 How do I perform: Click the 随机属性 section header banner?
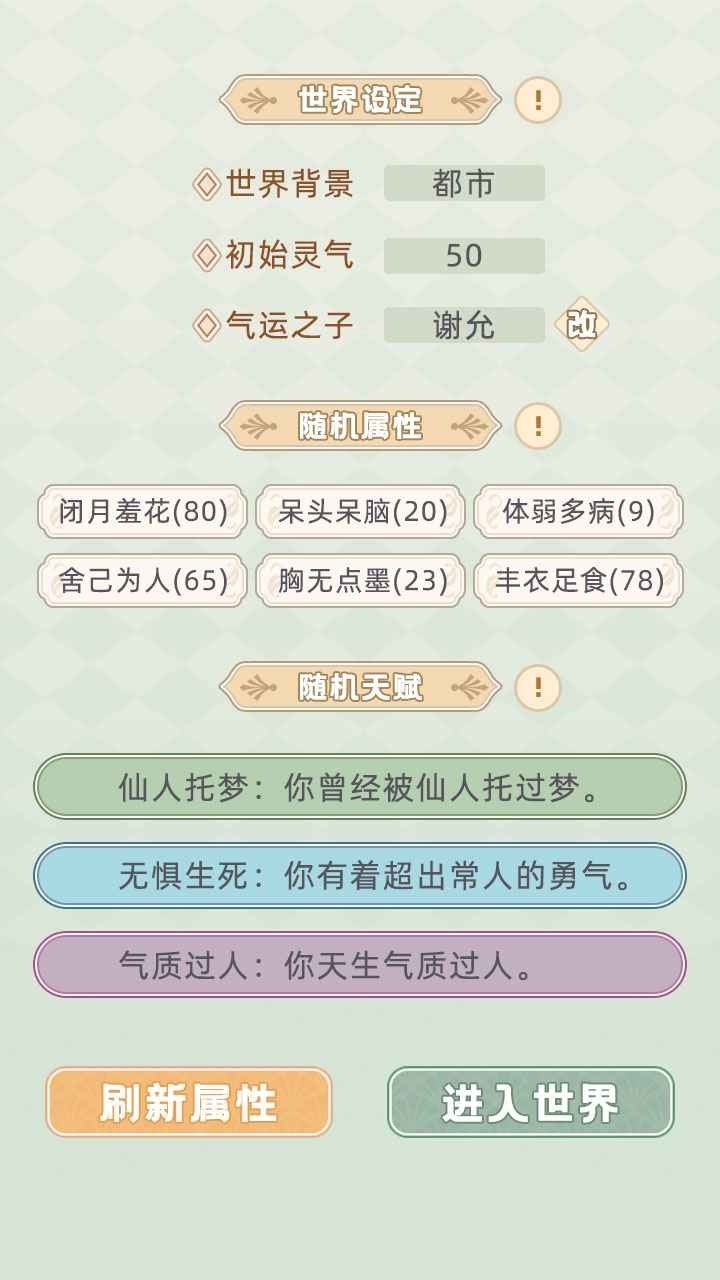[x=360, y=425]
